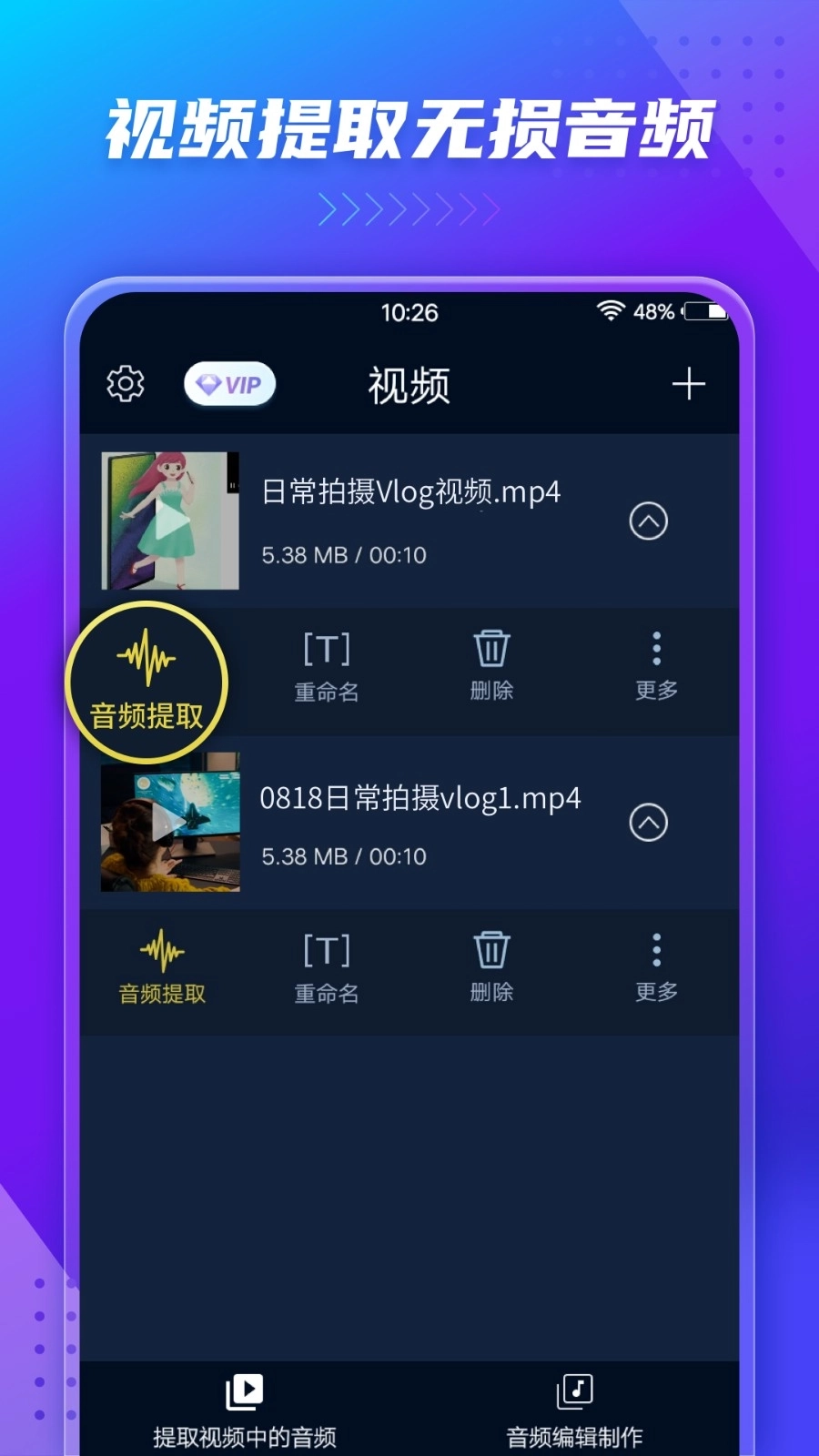The width and height of the screenshot is (819, 1456).
Task: Check the 48% battery indicator
Action: coord(653,312)
